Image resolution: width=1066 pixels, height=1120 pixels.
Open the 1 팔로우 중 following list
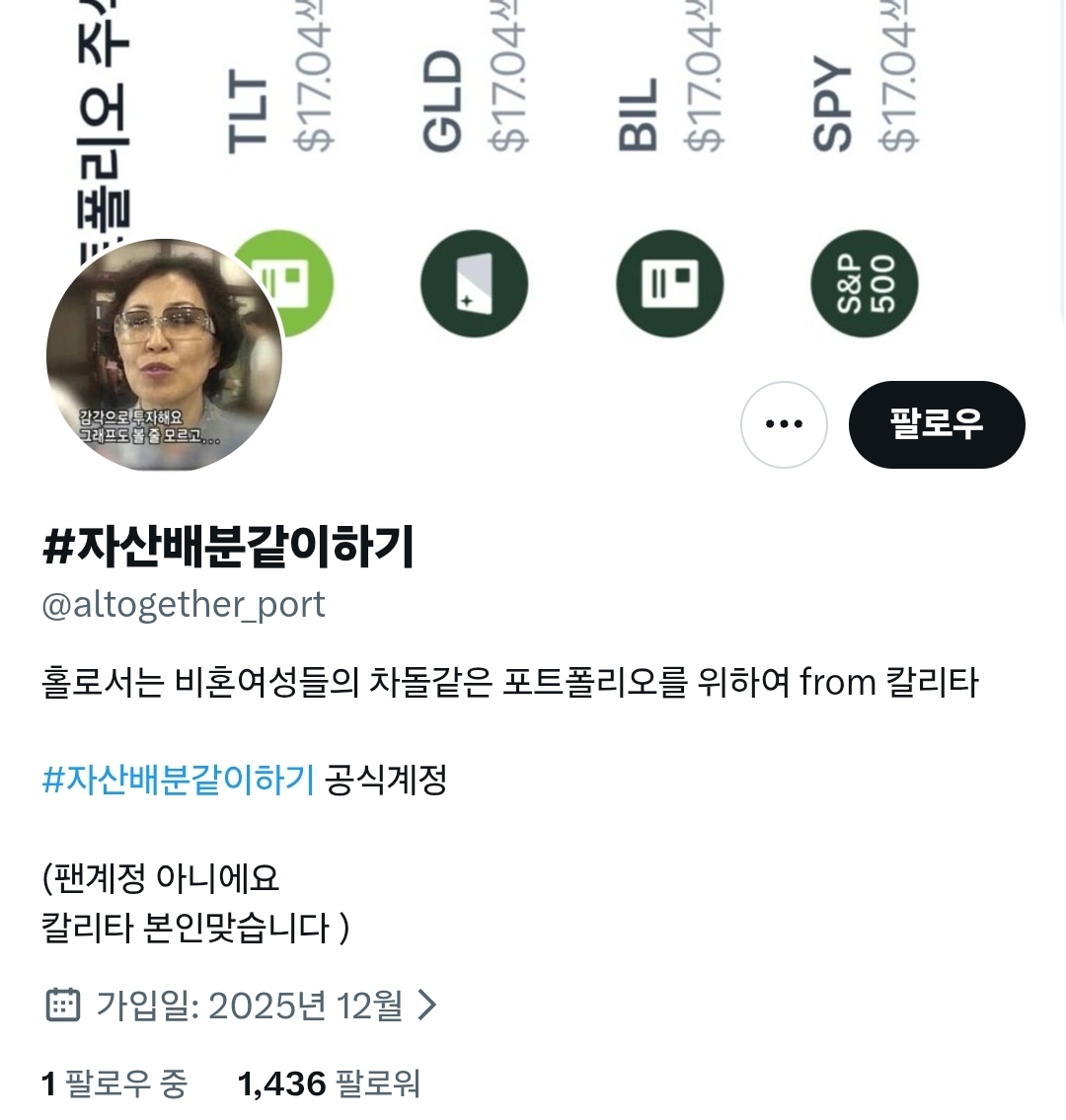[114, 1083]
